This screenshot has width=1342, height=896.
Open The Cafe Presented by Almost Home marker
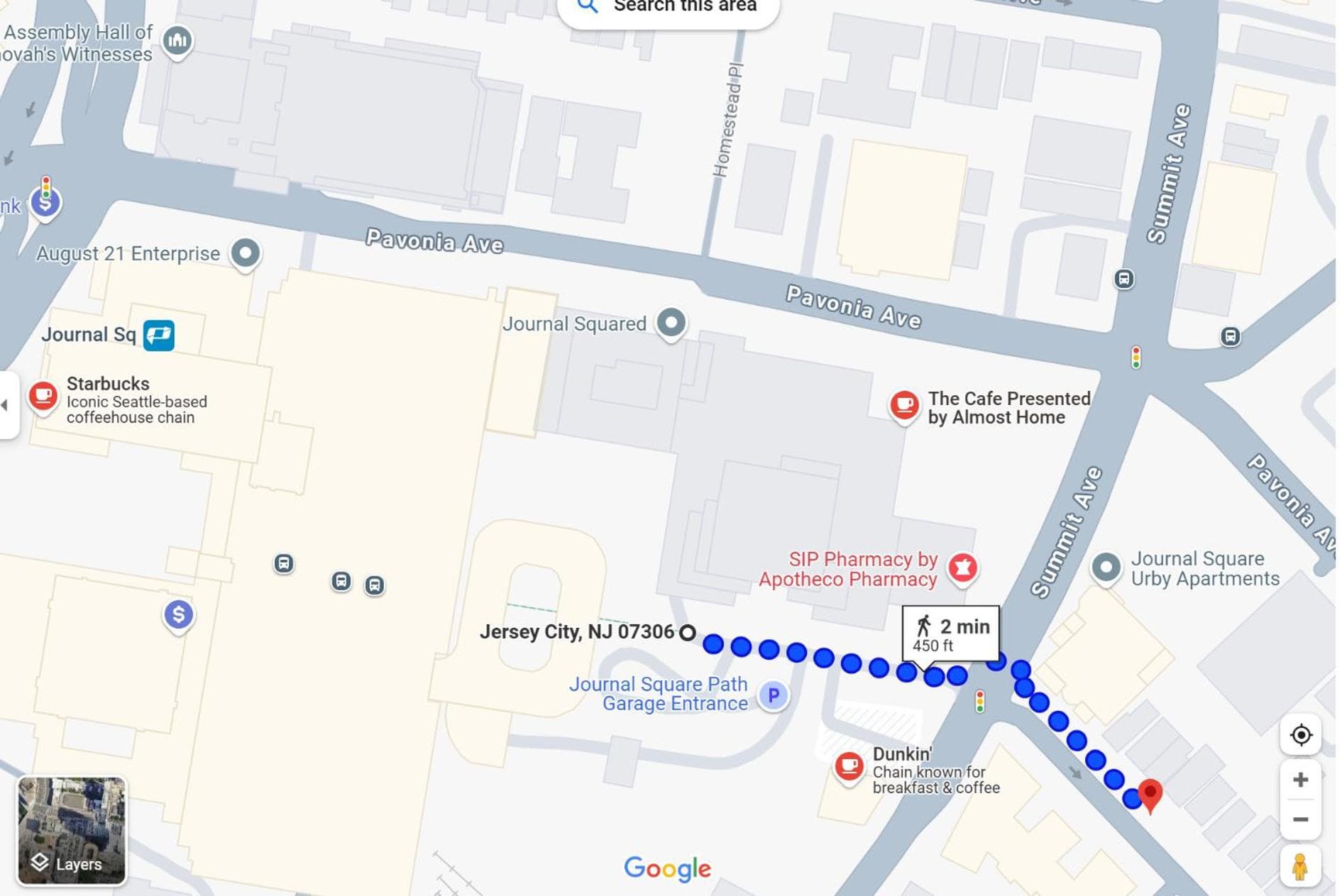coord(904,404)
